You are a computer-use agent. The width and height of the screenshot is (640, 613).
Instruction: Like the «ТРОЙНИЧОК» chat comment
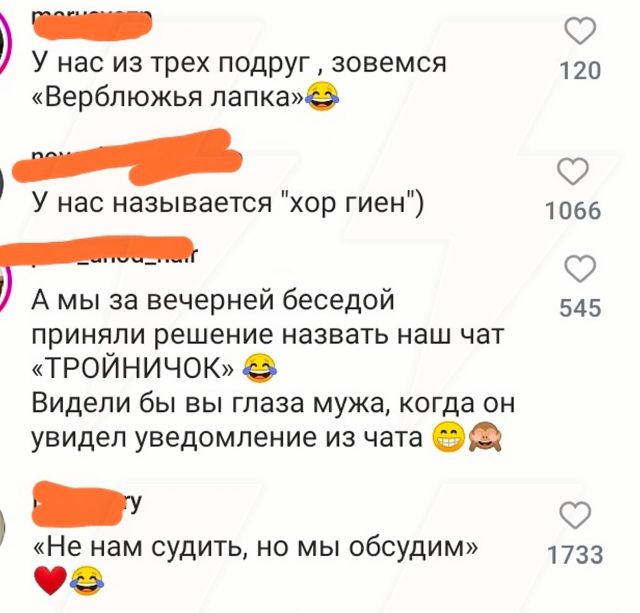tap(579, 270)
